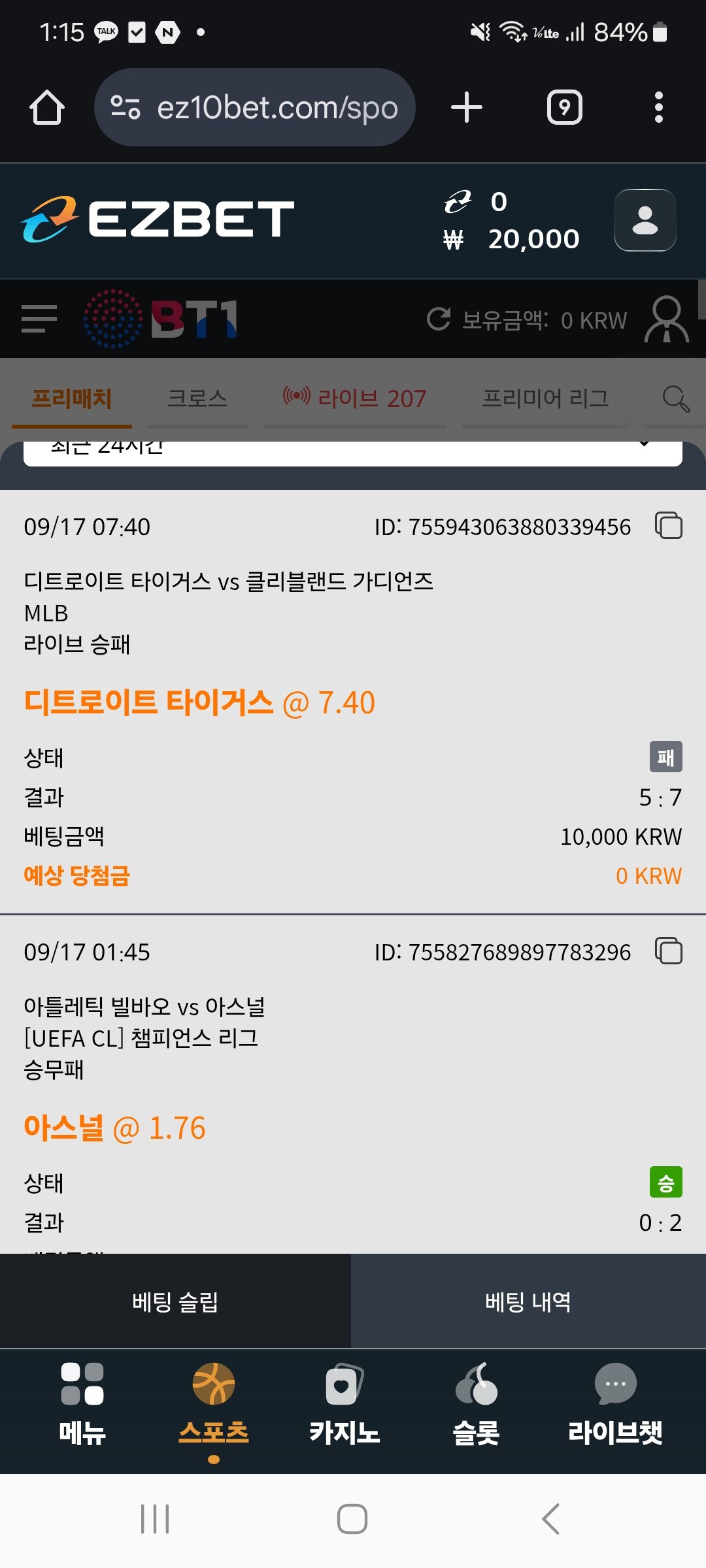Open the EZBET account profile button
706x1568 pixels.
pyautogui.click(x=645, y=220)
